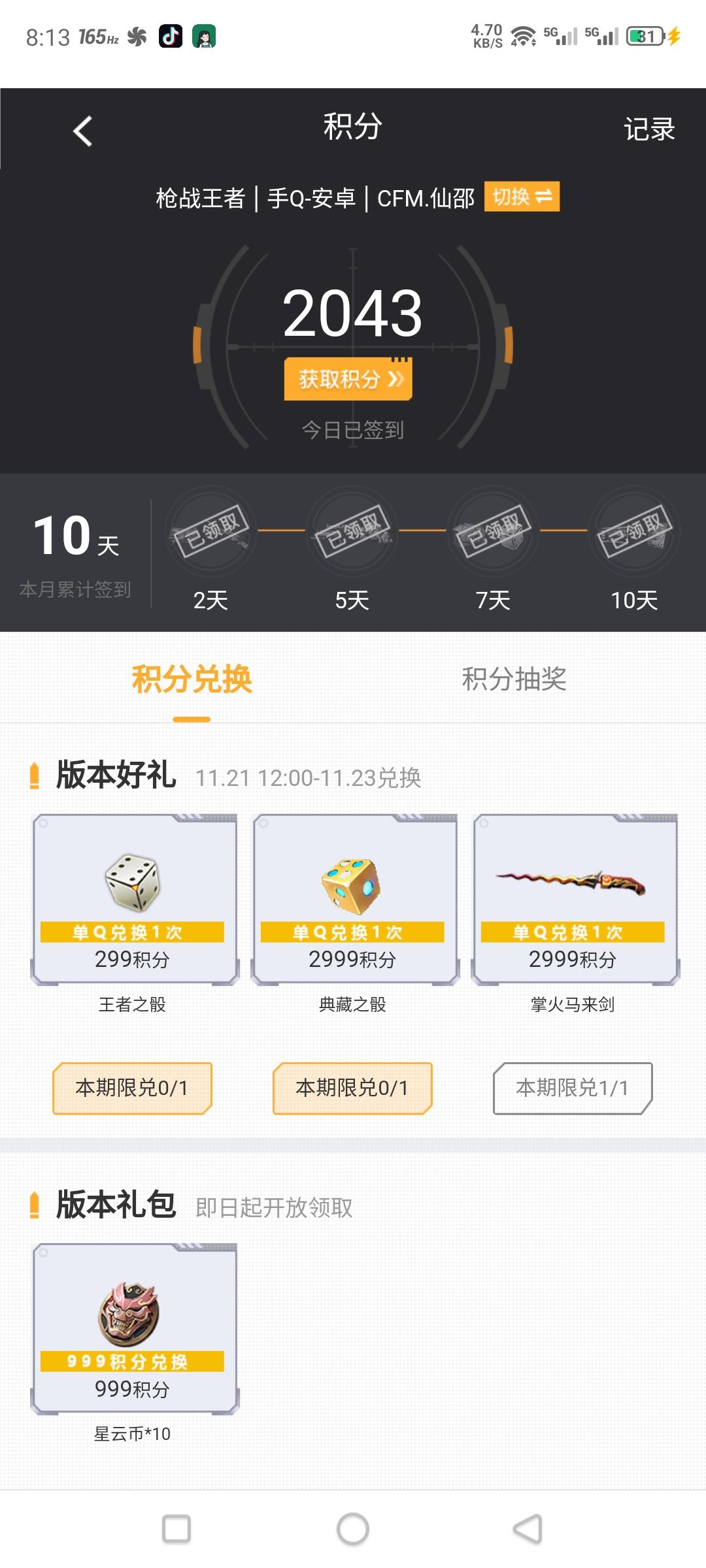Image resolution: width=706 pixels, height=1568 pixels.
Task: Tap the 已领取 stamp for 10天 reward
Action: pyautogui.click(x=635, y=532)
